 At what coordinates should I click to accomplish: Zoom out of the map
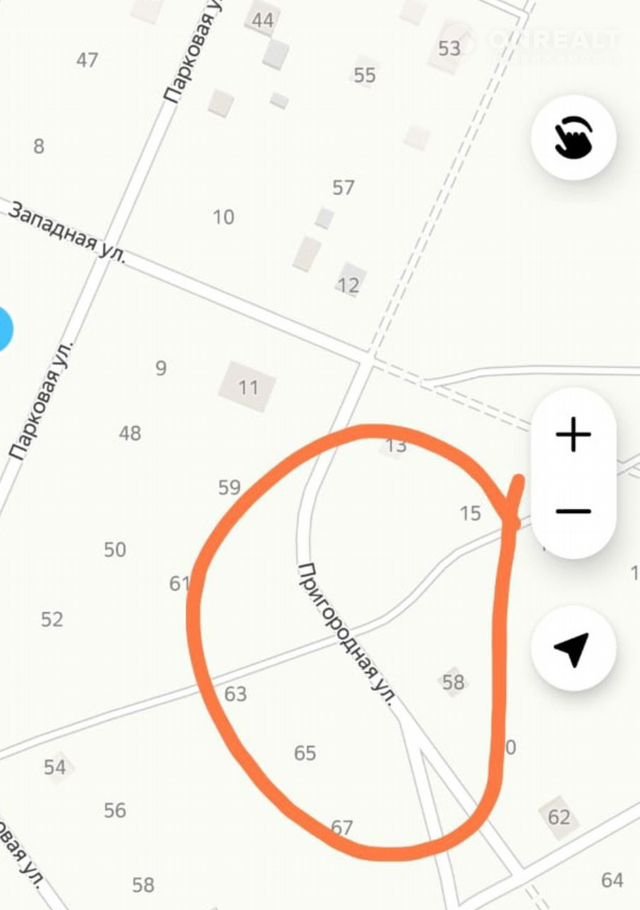click(573, 511)
